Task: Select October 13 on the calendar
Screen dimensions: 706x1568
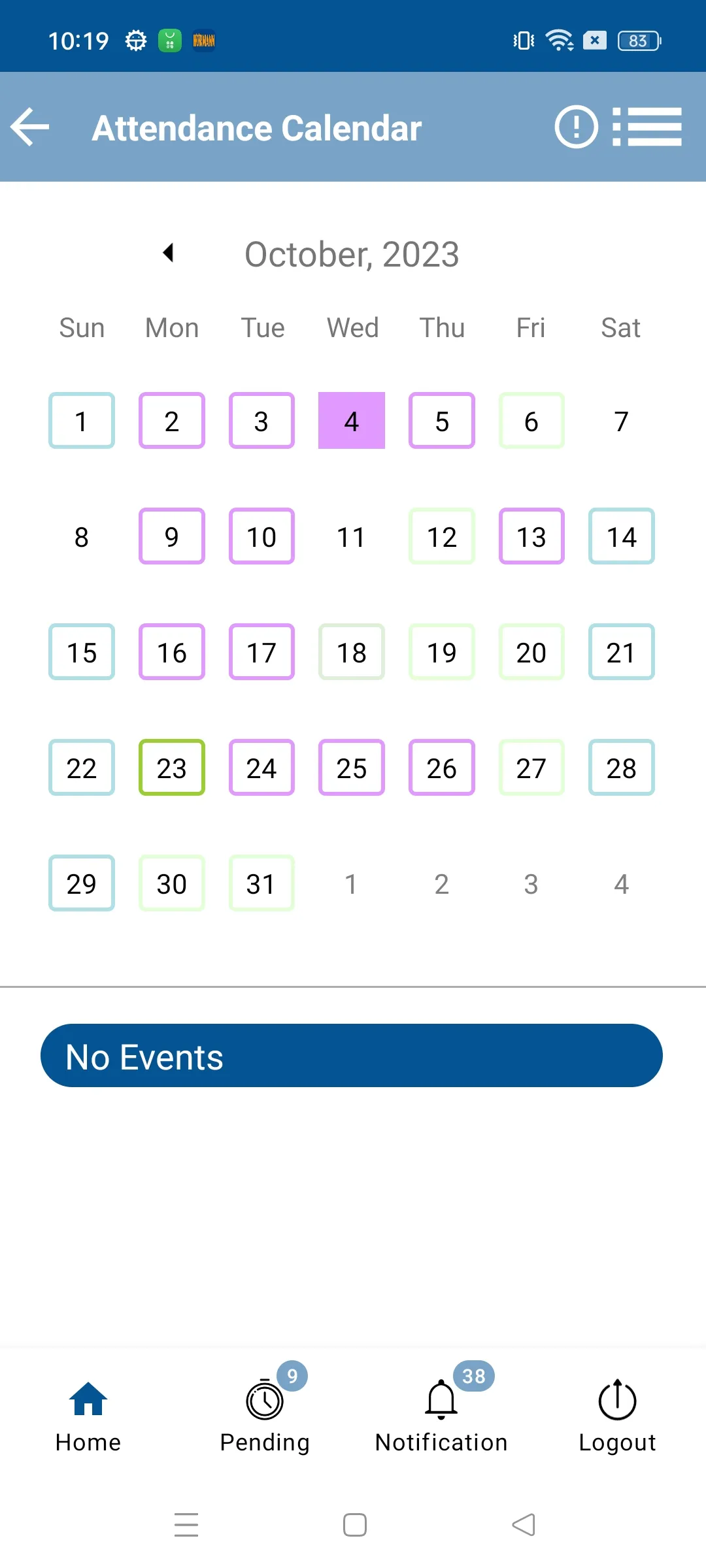Action: coord(531,536)
